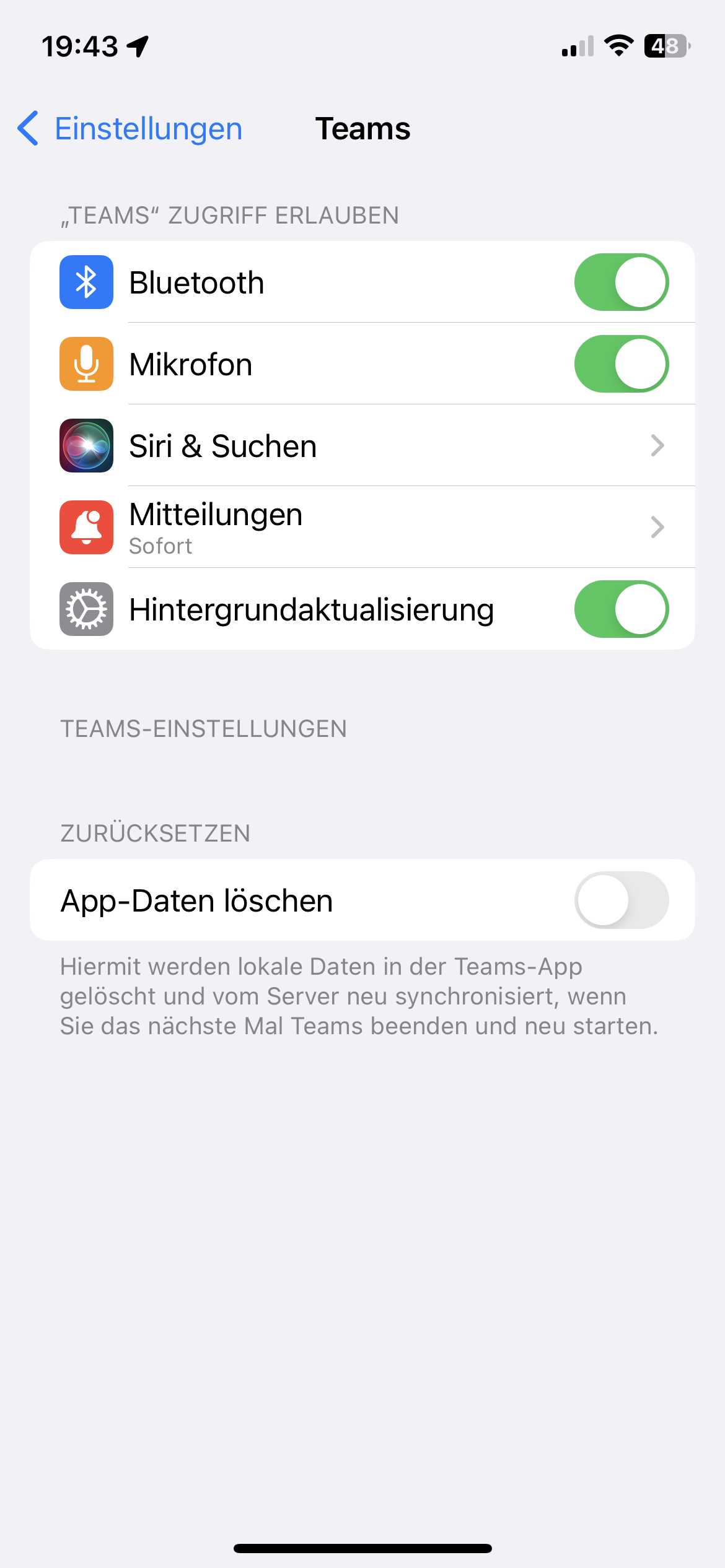The image size is (725, 1568).
Task: Open Mitteilungen settings
Action: (362, 528)
